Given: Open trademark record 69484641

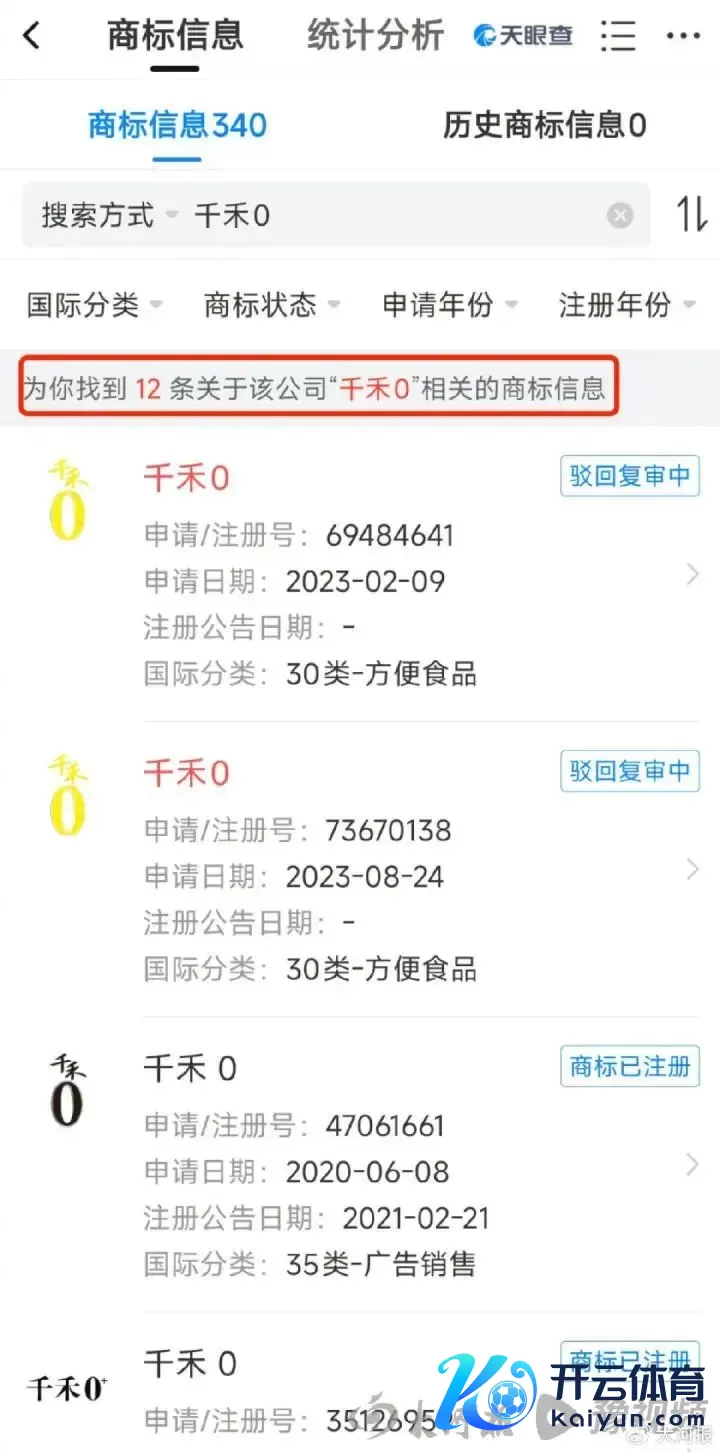Looking at the screenshot, I should click(360, 574).
